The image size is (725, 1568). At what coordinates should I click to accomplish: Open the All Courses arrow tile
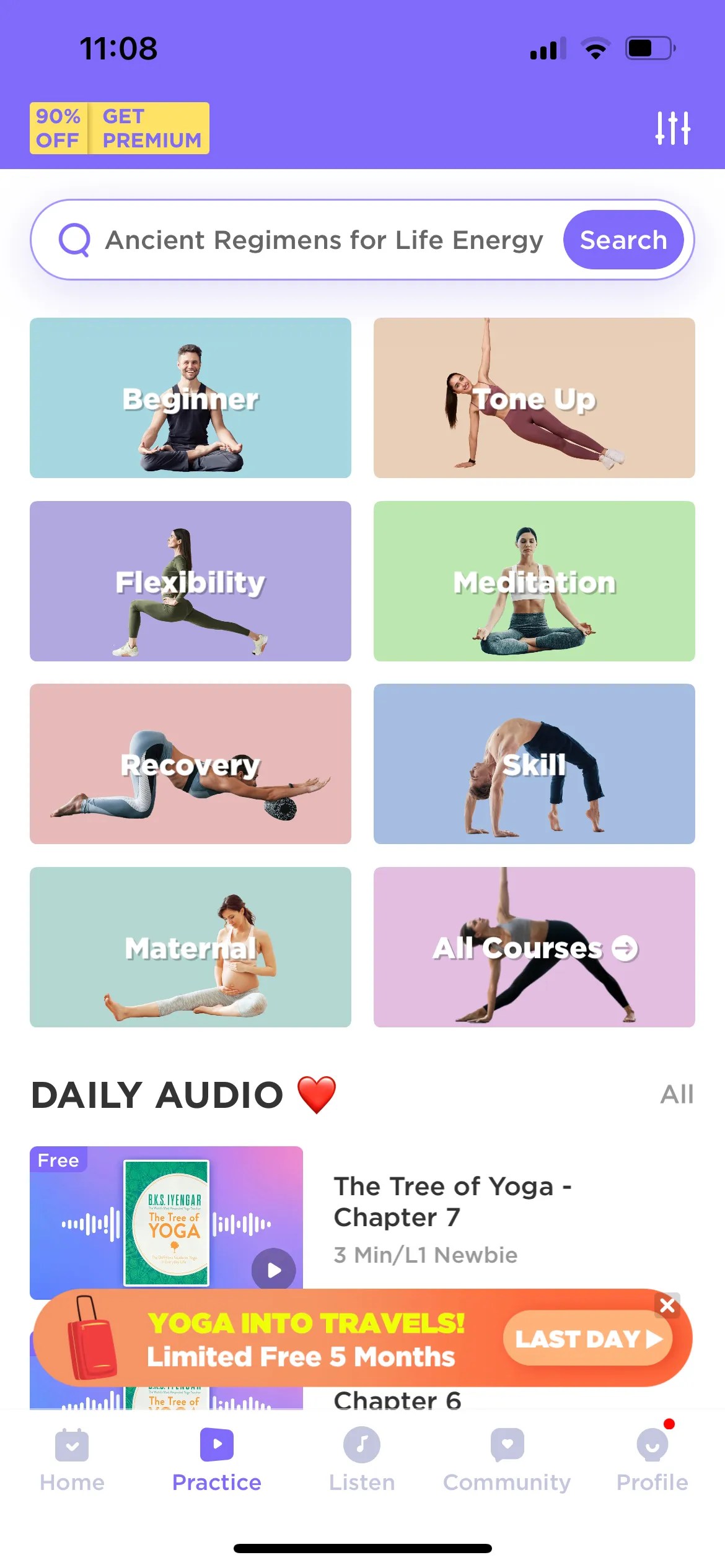[535, 947]
